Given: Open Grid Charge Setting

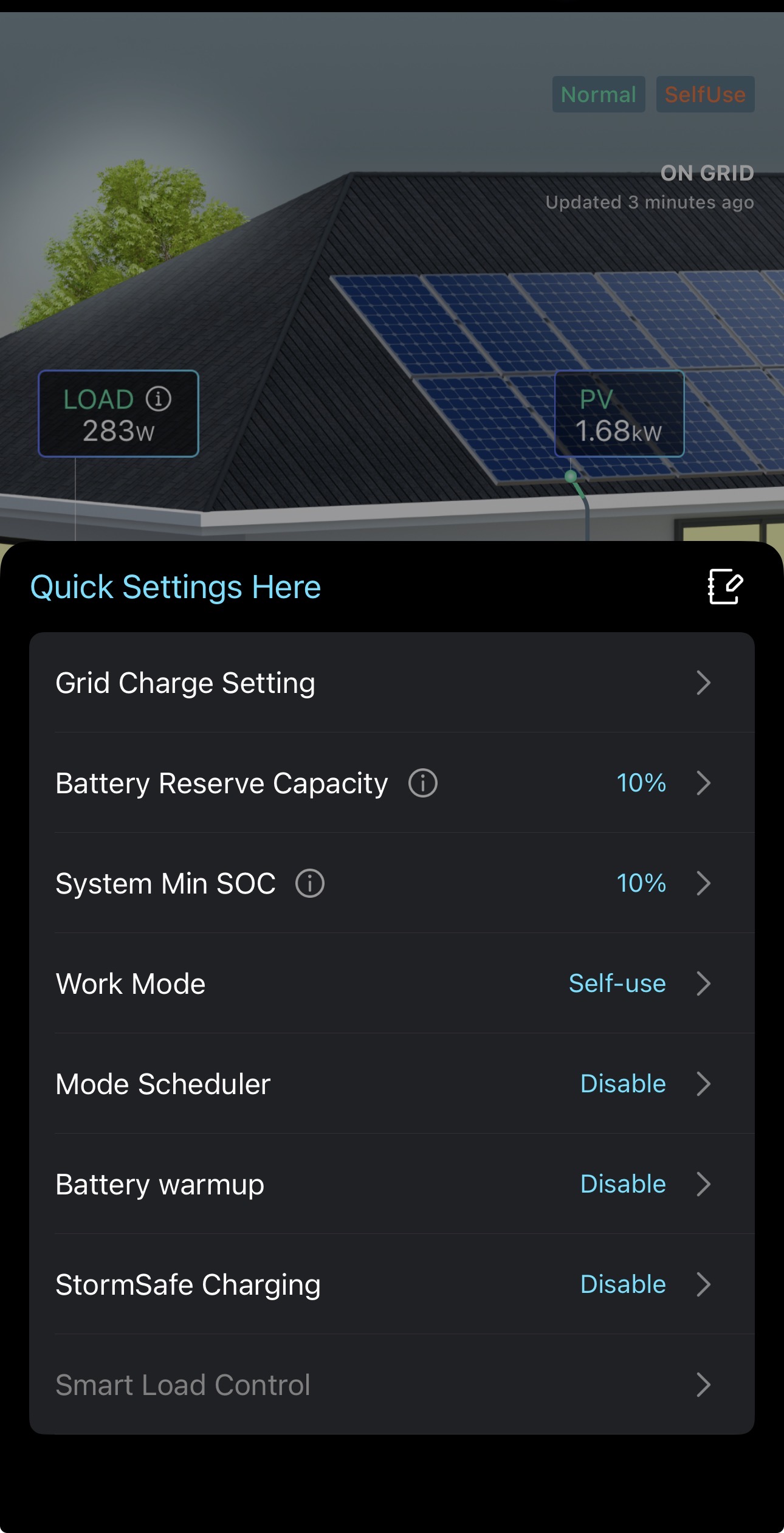Looking at the screenshot, I should pyautogui.click(x=391, y=683).
